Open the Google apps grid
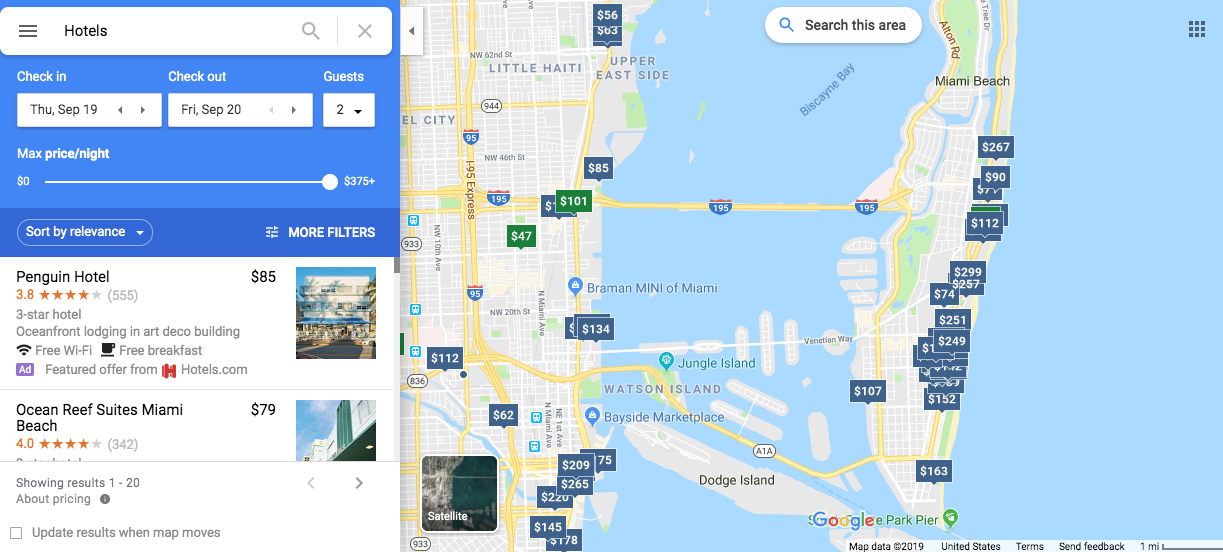The image size is (1223, 552). (1197, 29)
